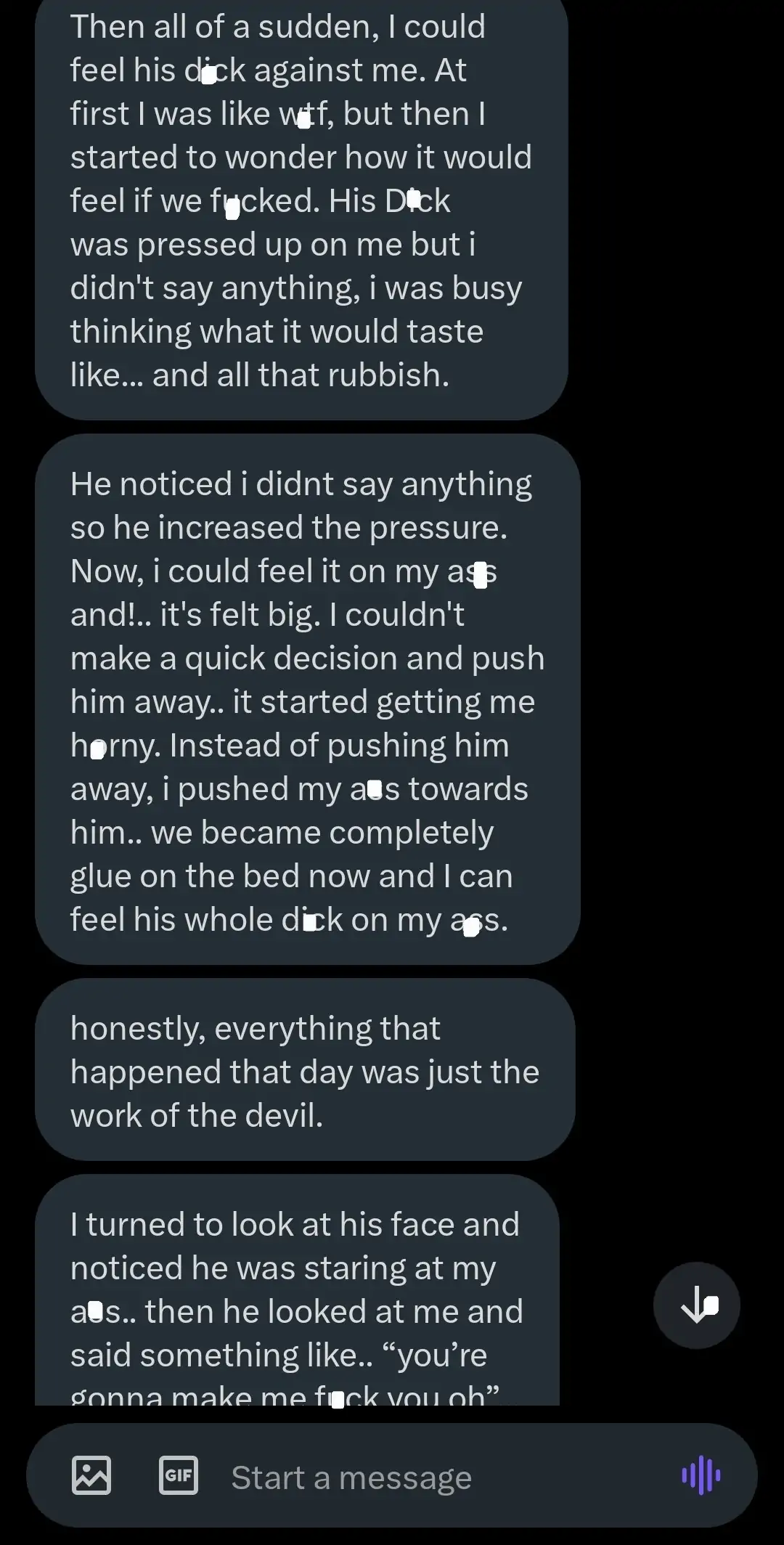Open the GIF picker

178,1475
